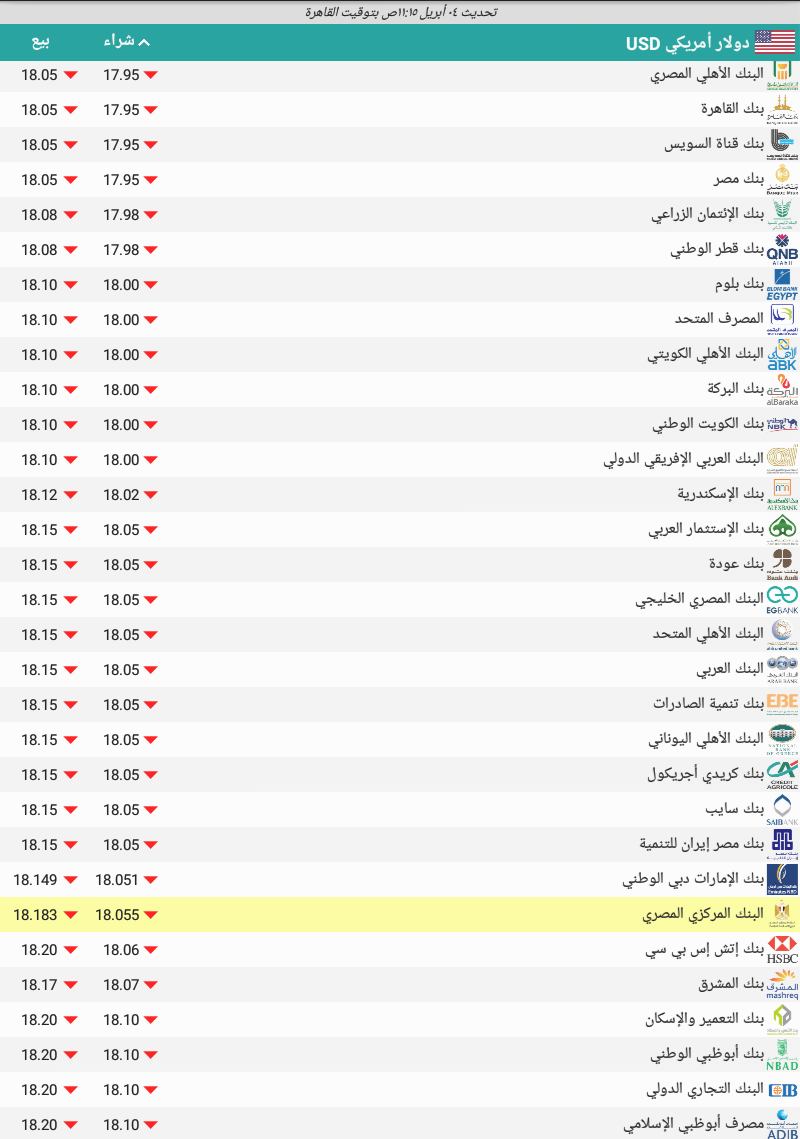800x1139 pixels.
Task: Sort banks by sell price column
Action: [40, 42]
